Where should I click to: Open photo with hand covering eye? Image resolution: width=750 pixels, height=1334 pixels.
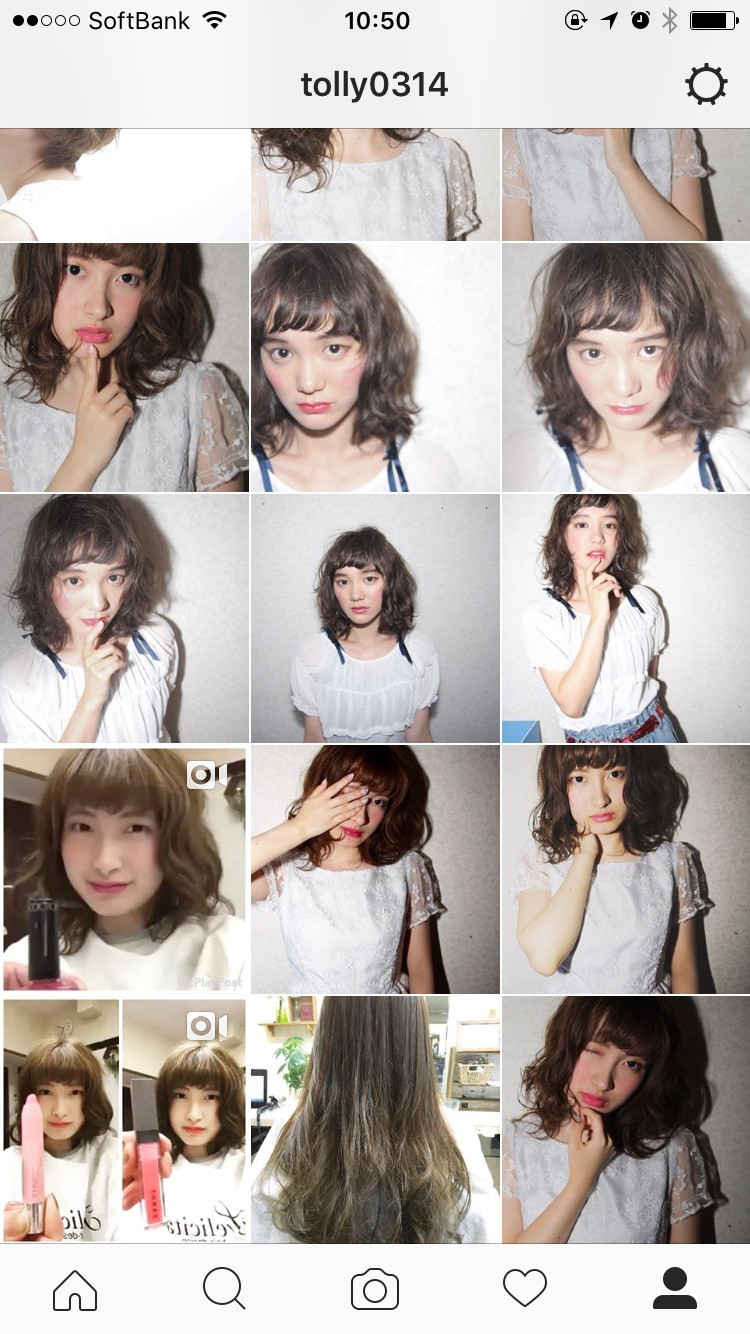375,869
